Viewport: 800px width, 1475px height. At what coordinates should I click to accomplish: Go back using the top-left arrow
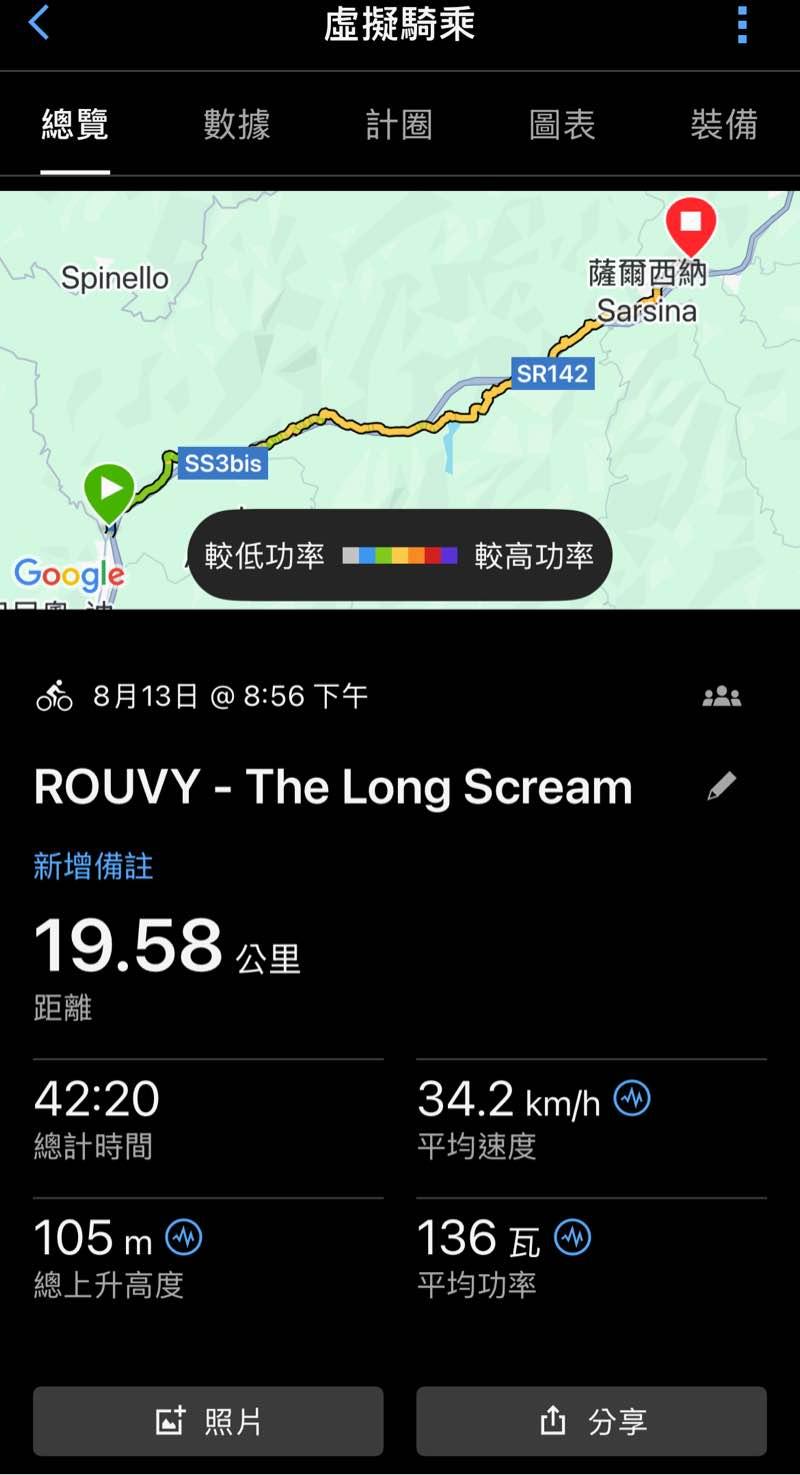tap(38, 24)
